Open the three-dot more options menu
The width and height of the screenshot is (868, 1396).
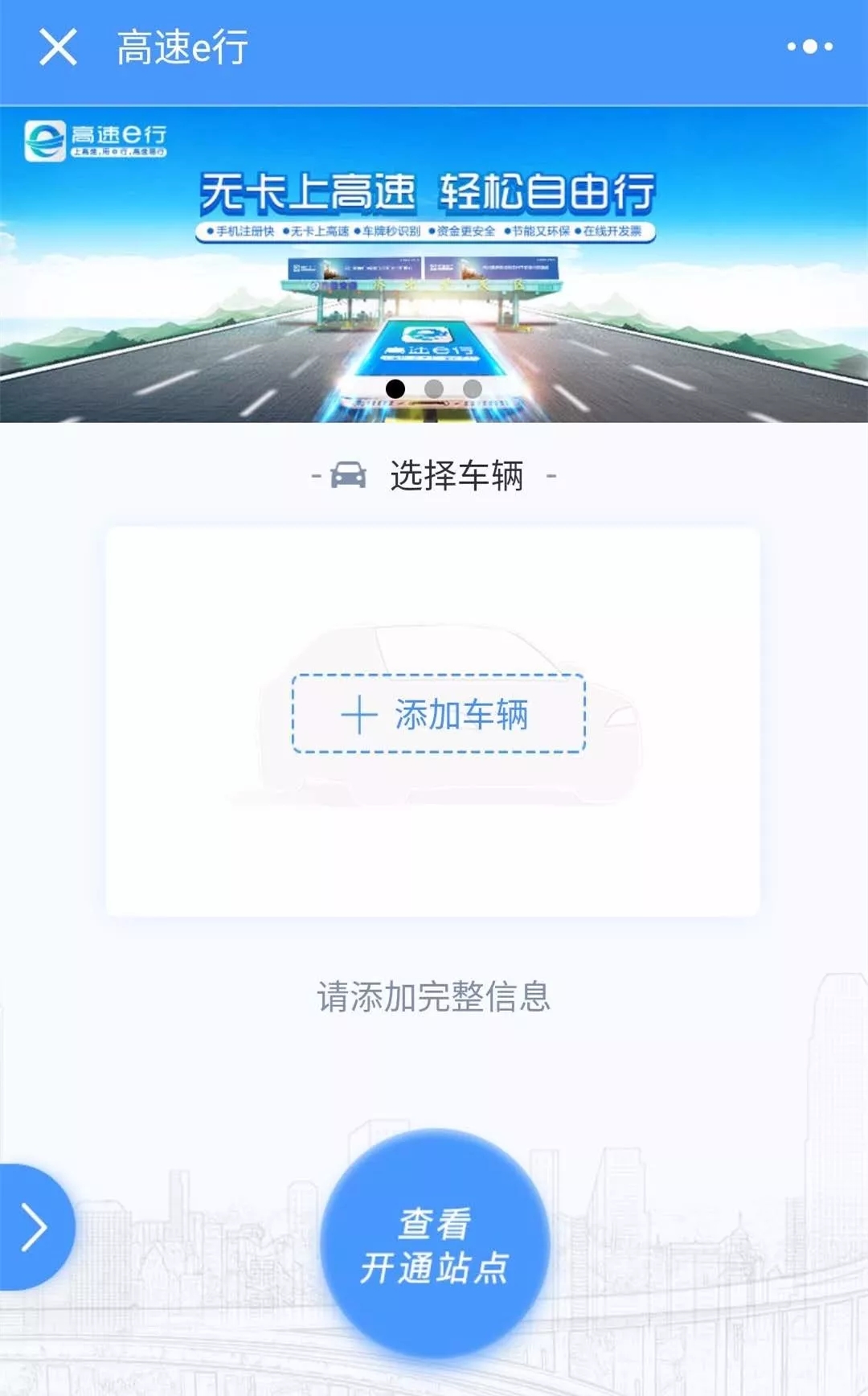click(x=809, y=47)
